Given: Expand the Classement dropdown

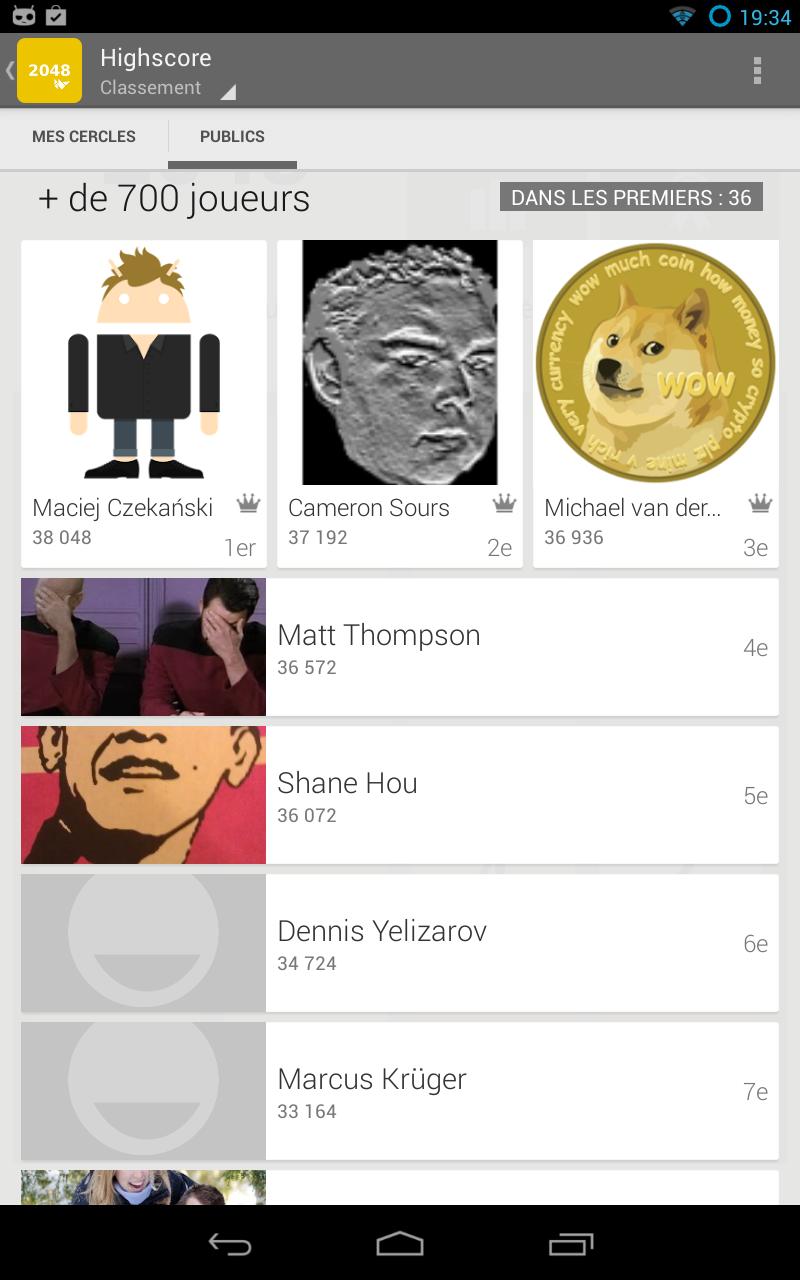Looking at the screenshot, I should coord(167,88).
